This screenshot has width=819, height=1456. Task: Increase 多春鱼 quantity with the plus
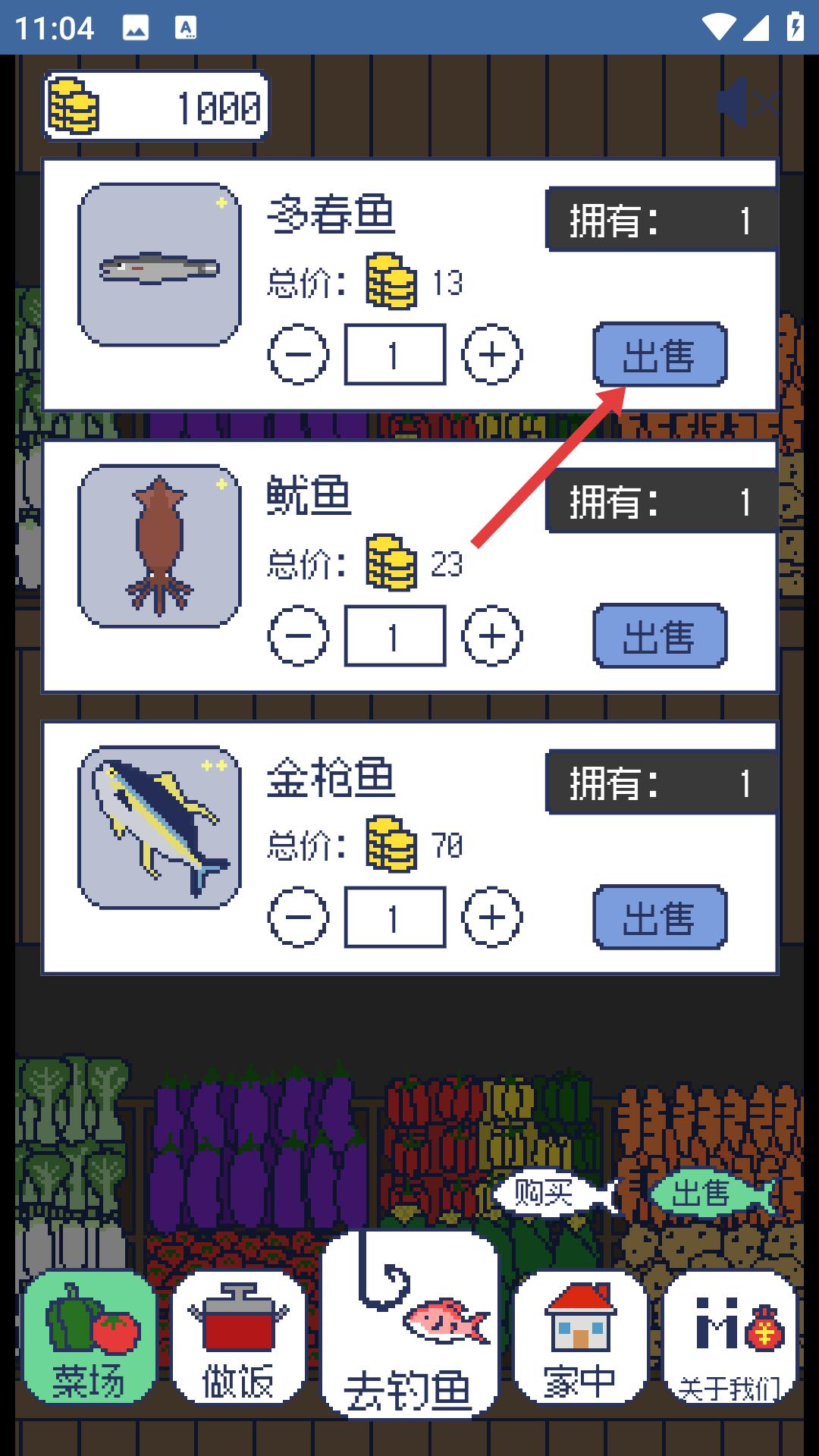pos(492,355)
